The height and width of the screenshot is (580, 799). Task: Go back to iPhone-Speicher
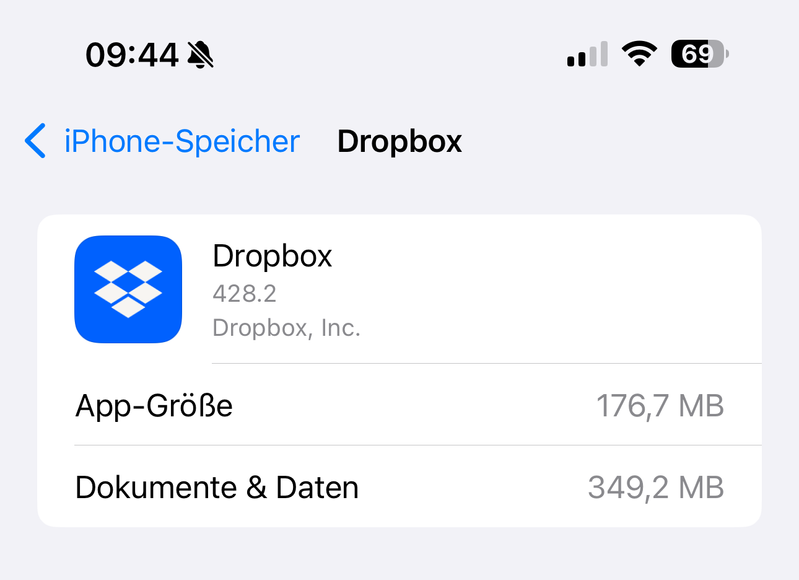[x=163, y=141]
